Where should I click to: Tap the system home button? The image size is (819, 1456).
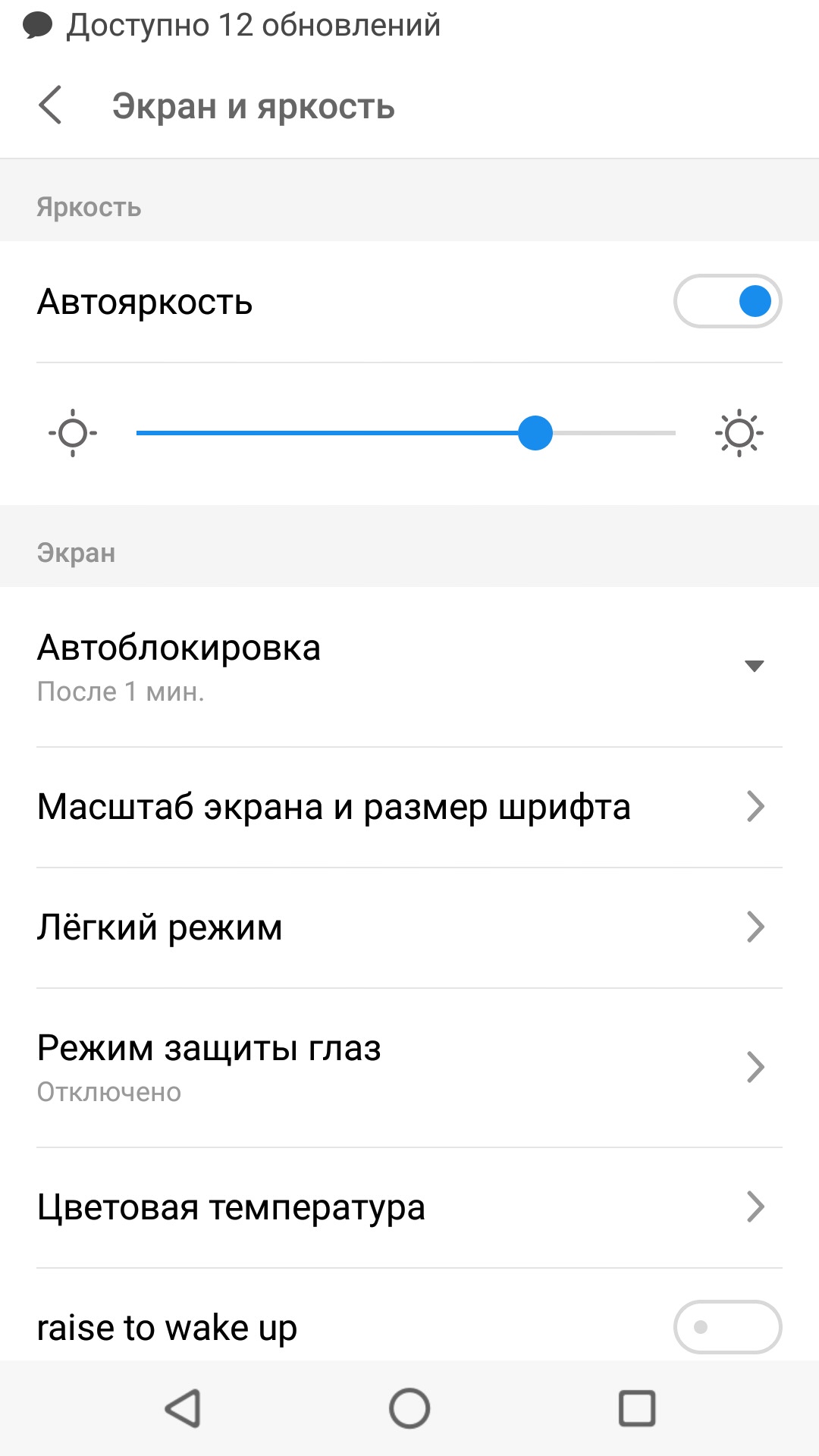point(409,1408)
